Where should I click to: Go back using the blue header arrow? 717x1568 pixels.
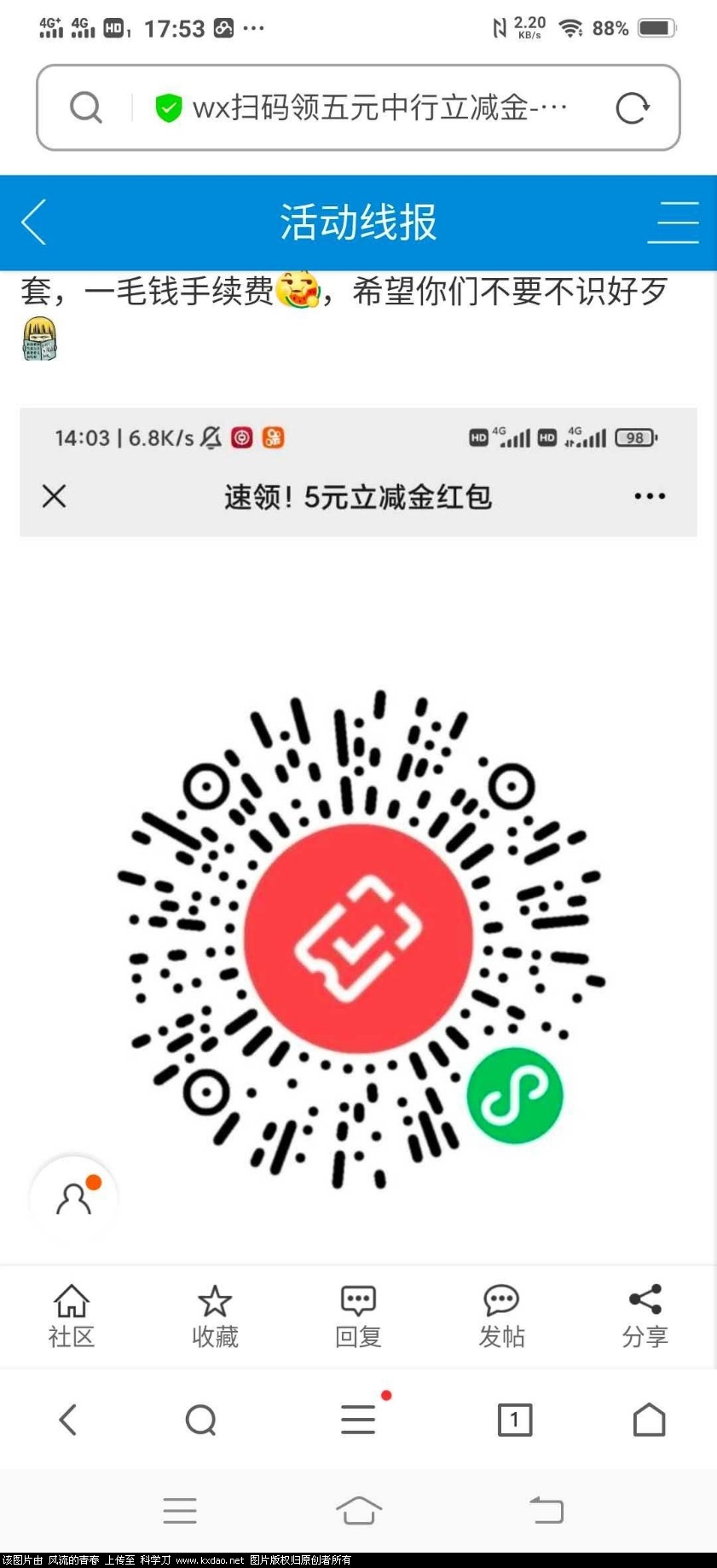point(34,223)
